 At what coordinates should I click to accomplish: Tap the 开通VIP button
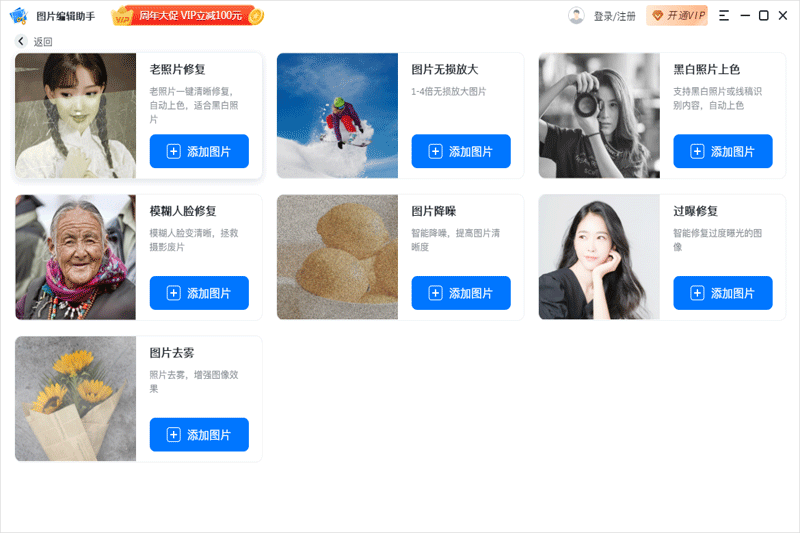677,16
